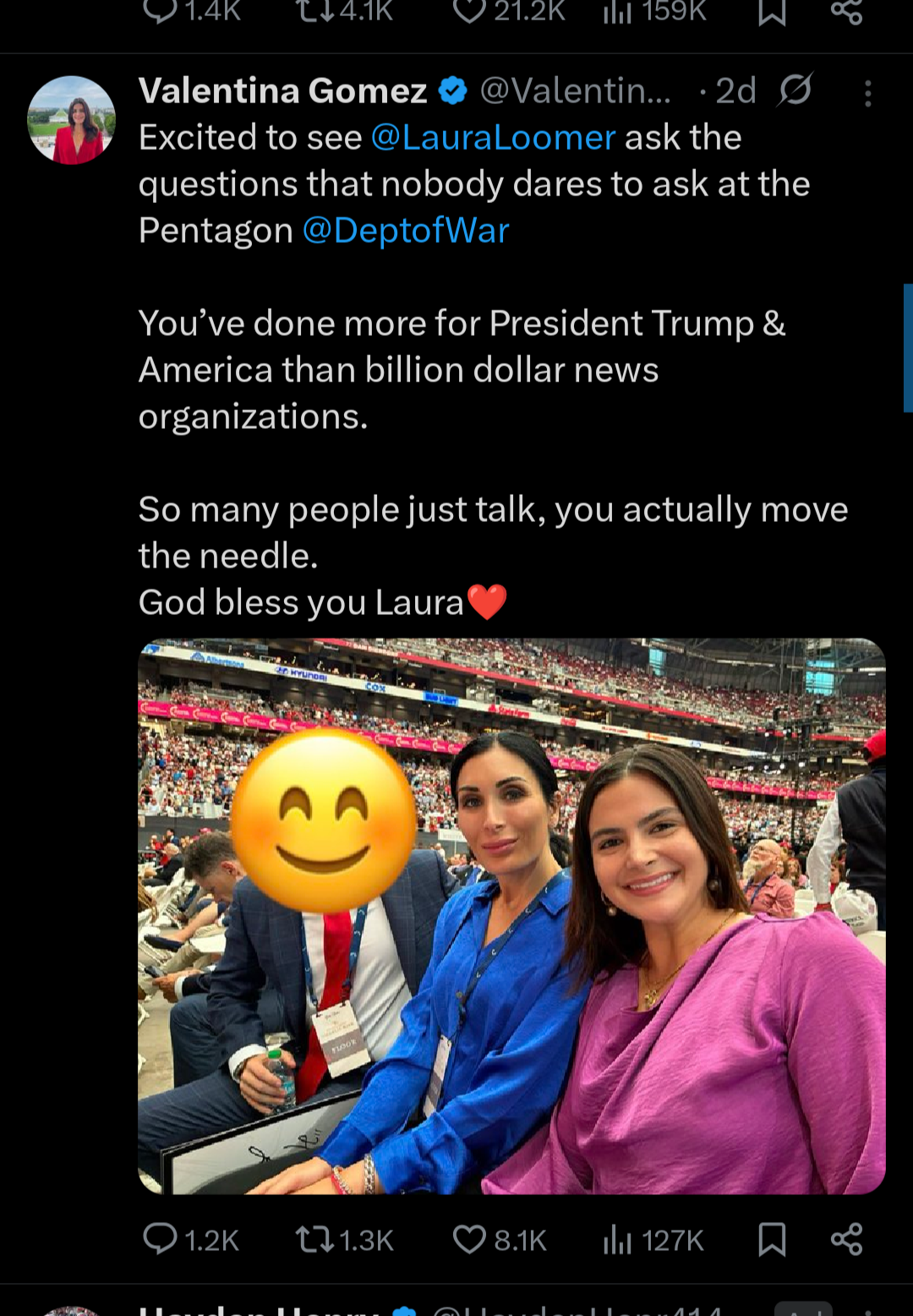The image size is (913, 1316).
Task: Open the @DeptofWar mention link
Action: coord(406,231)
